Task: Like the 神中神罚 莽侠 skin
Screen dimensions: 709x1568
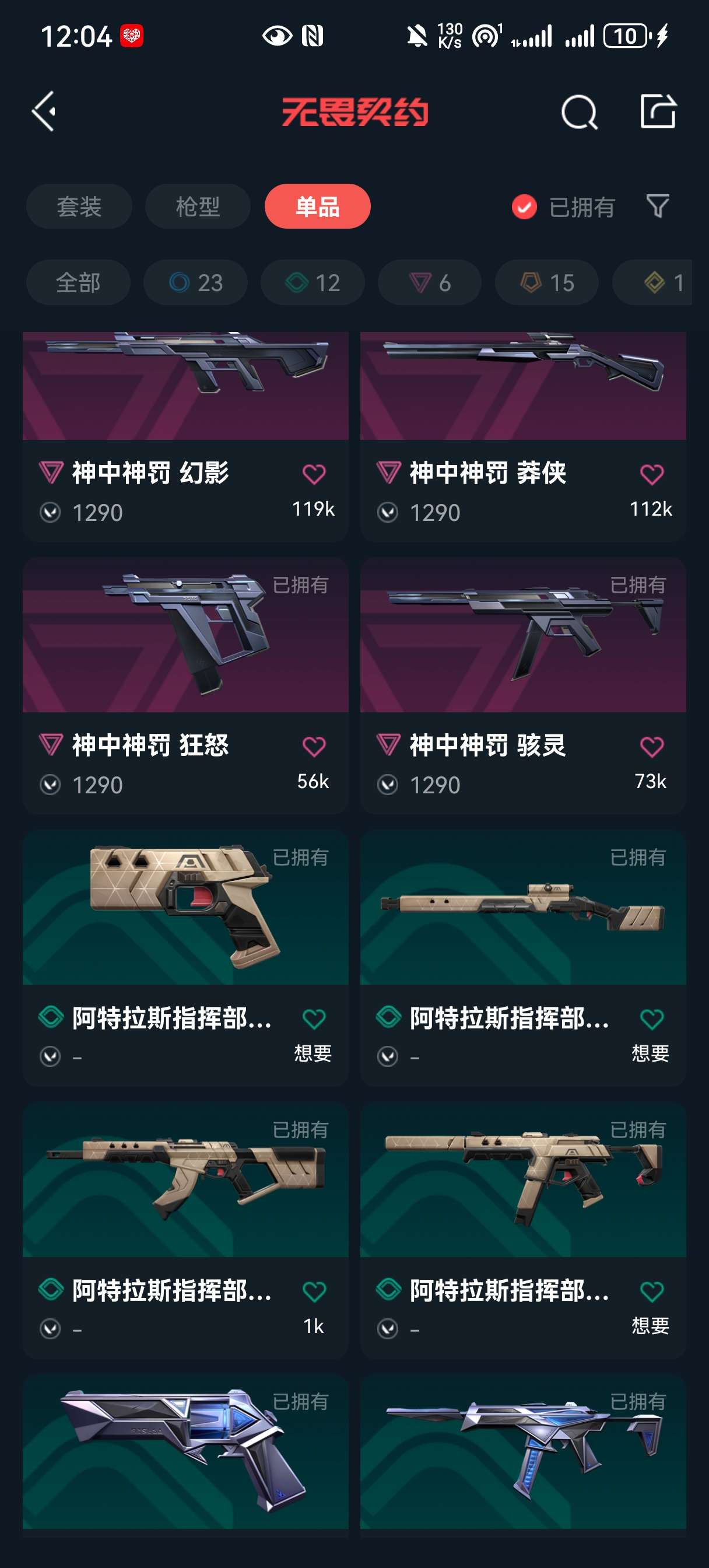Action: click(x=651, y=474)
